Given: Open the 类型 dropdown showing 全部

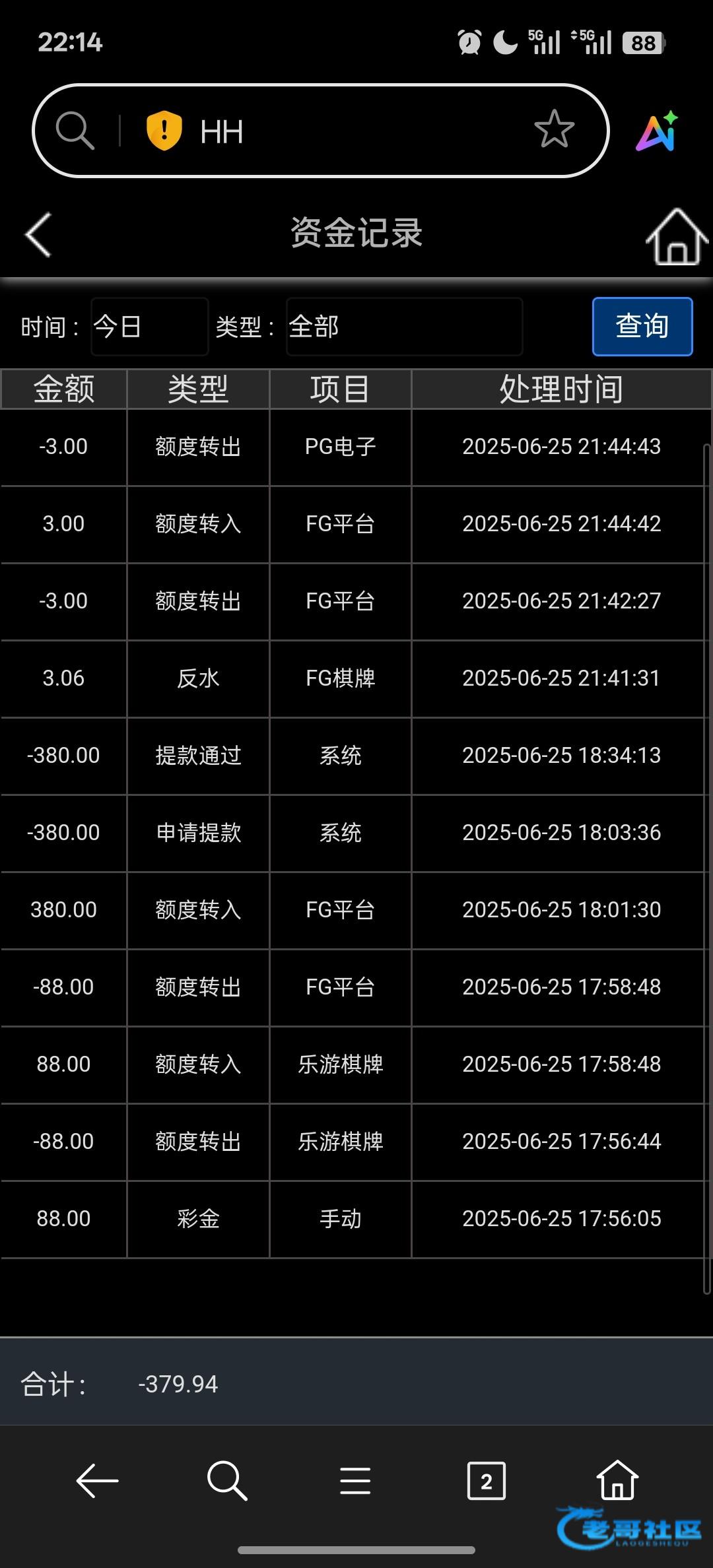Looking at the screenshot, I should point(405,327).
